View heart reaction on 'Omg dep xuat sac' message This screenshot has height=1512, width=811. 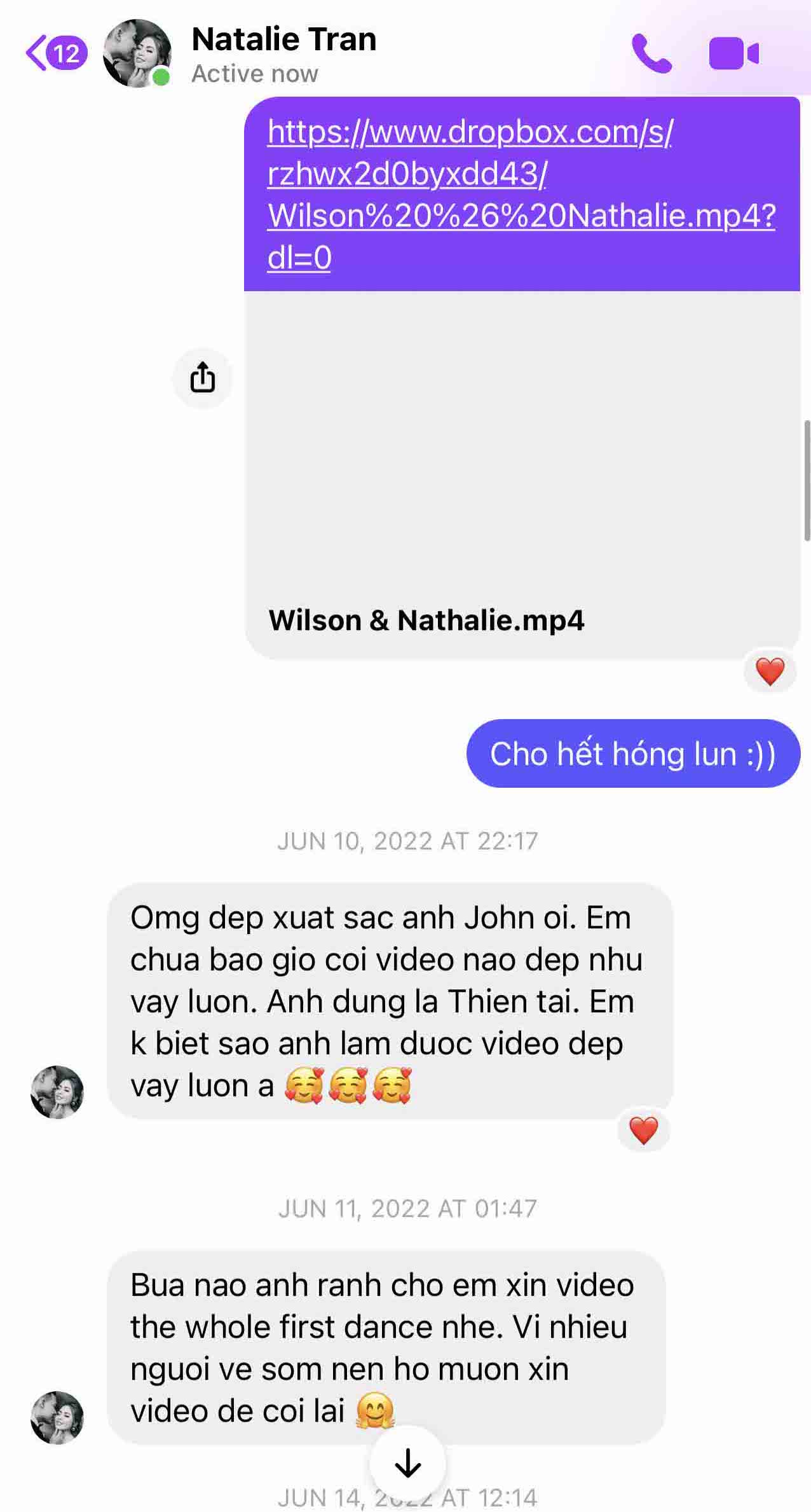click(643, 1131)
